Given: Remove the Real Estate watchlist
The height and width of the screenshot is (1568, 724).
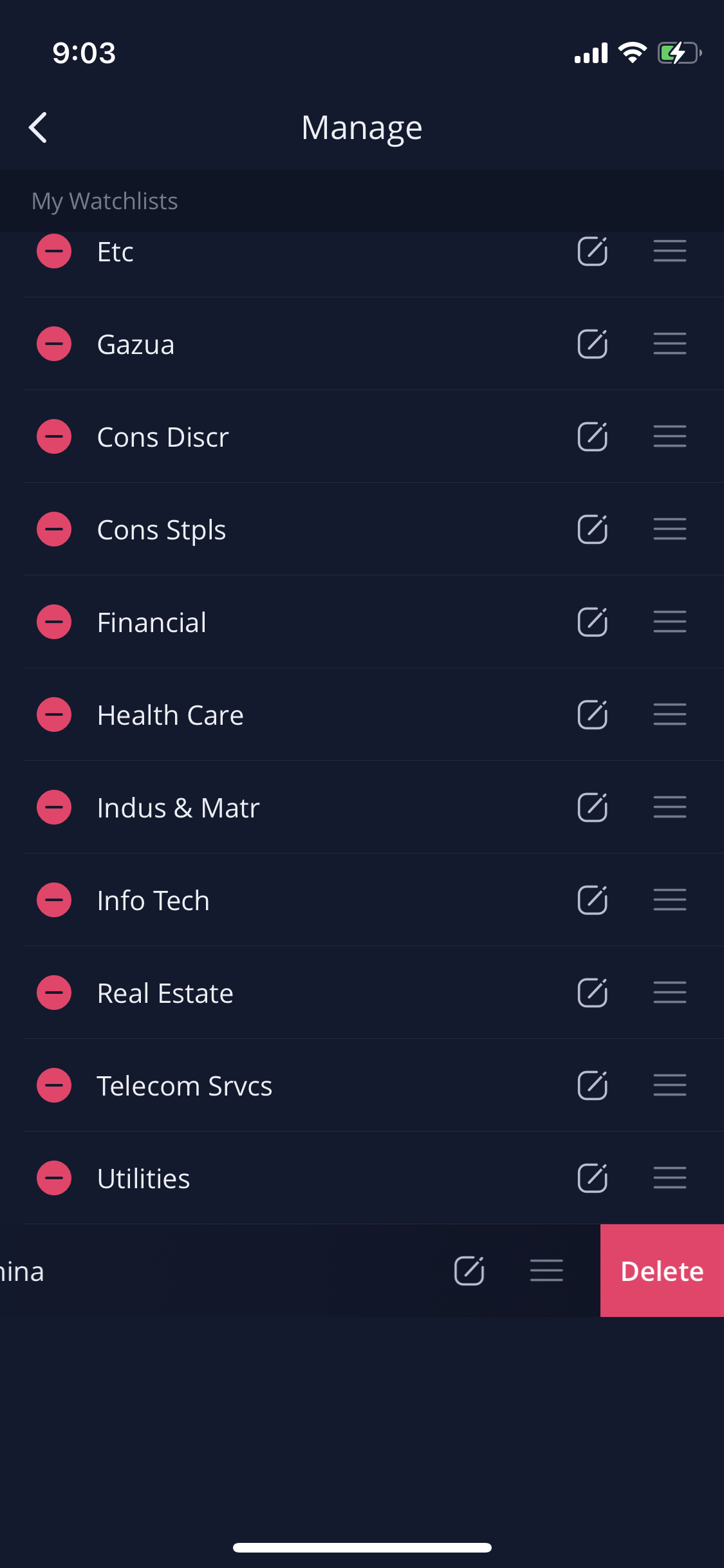Looking at the screenshot, I should pyautogui.click(x=54, y=993).
